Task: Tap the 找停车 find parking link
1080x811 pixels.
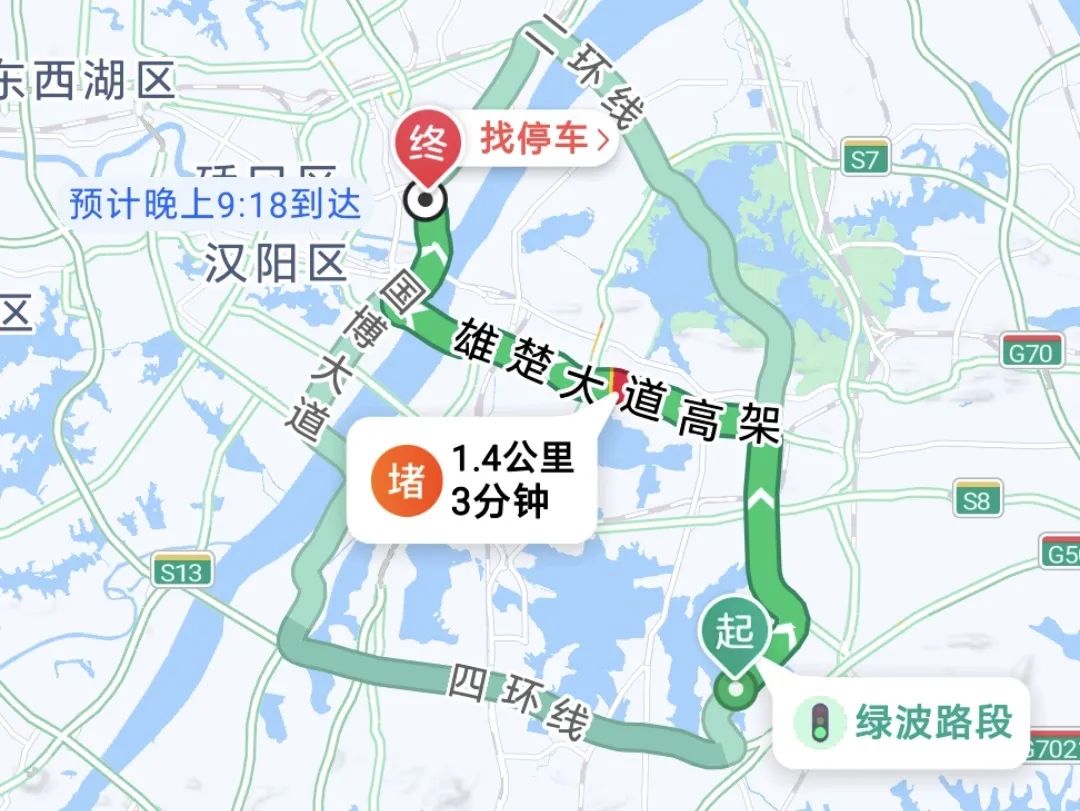Action: (543, 139)
